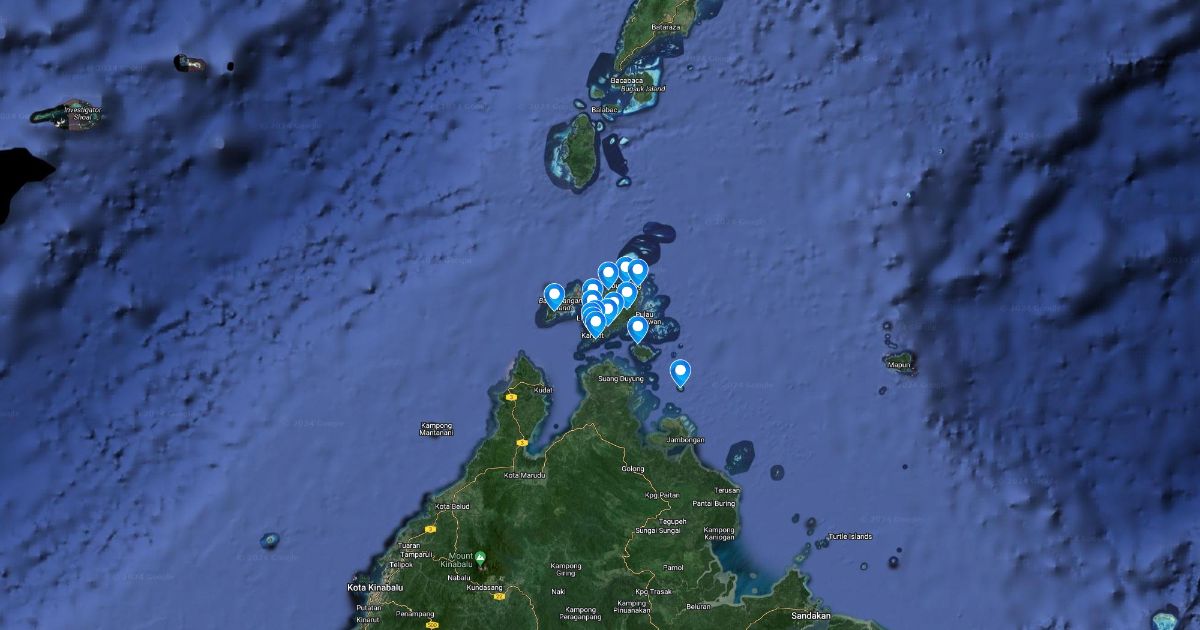1200x630 pixels.
Task: Tap the map pin on Balambangan Island
Action: click(x=554, y=295)
